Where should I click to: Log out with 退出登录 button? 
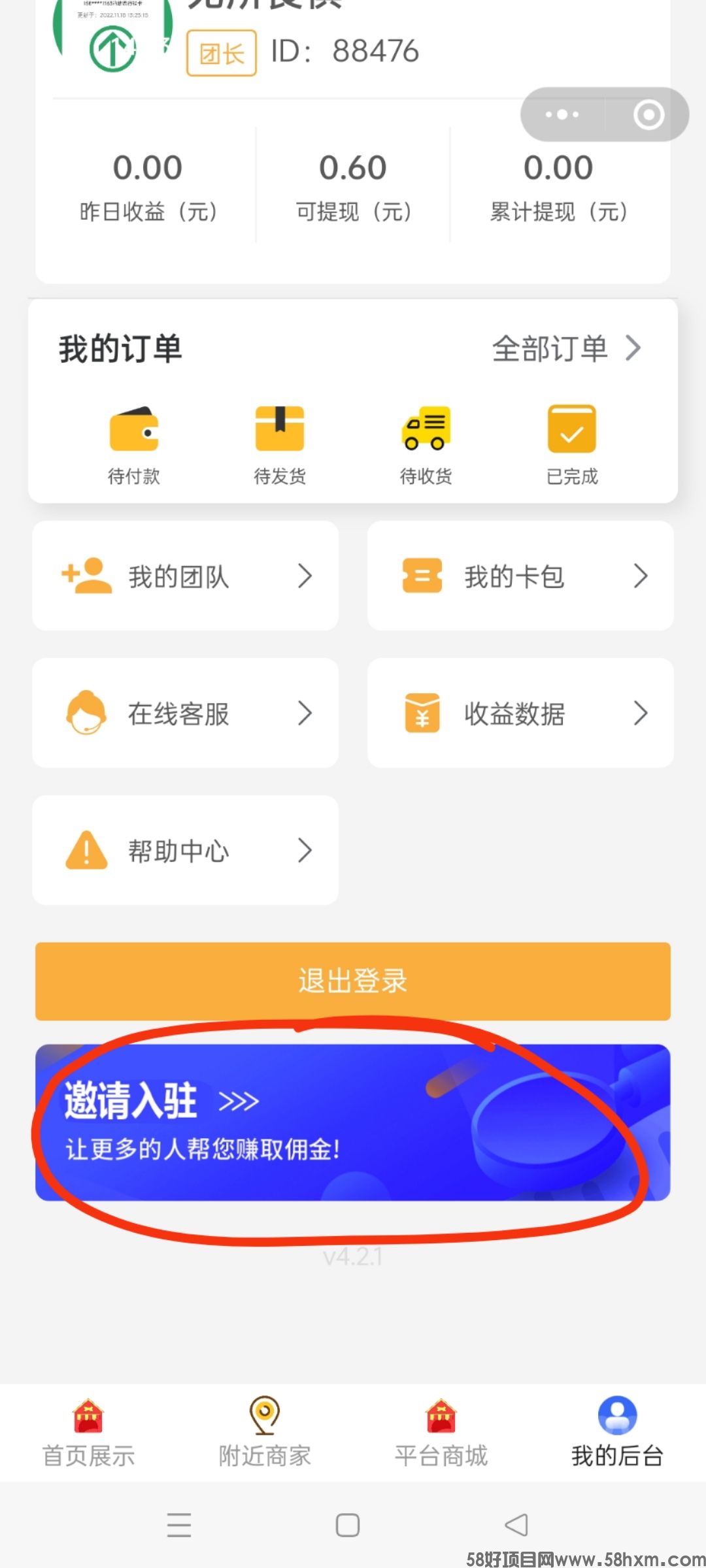pos(353,981)
